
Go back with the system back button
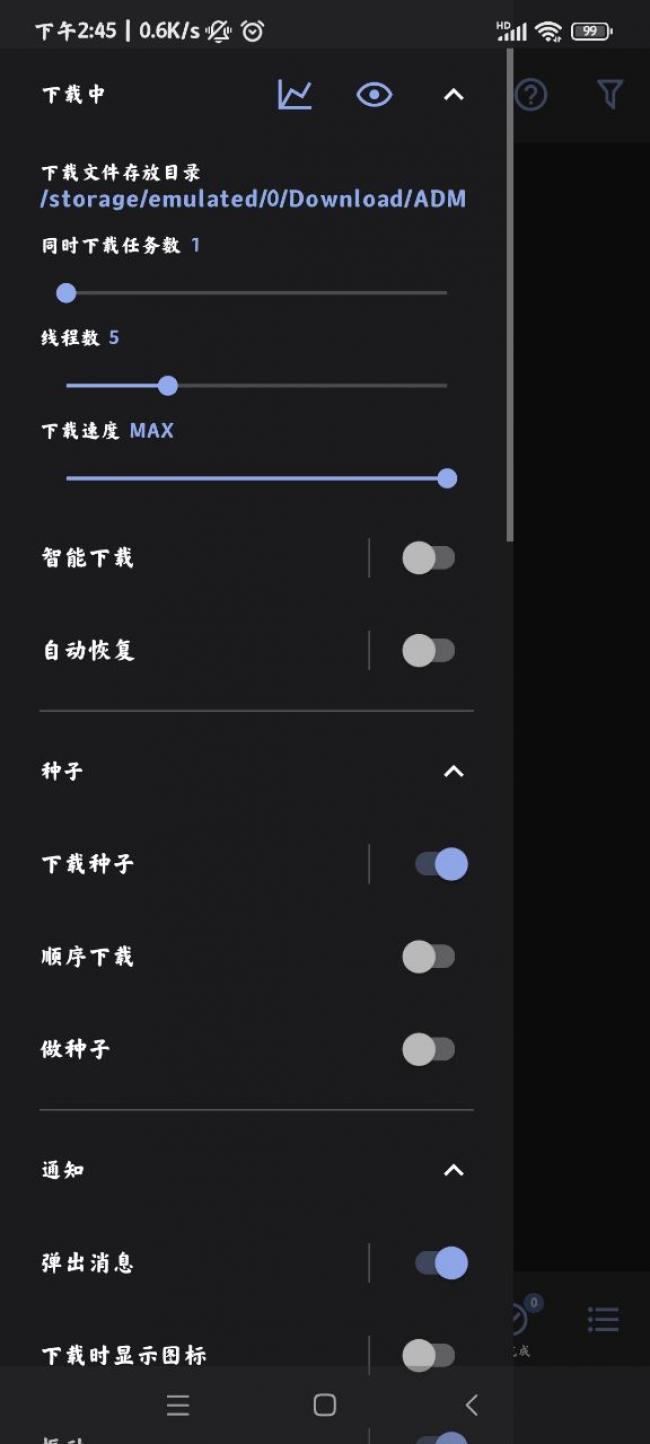point(471,1405)
